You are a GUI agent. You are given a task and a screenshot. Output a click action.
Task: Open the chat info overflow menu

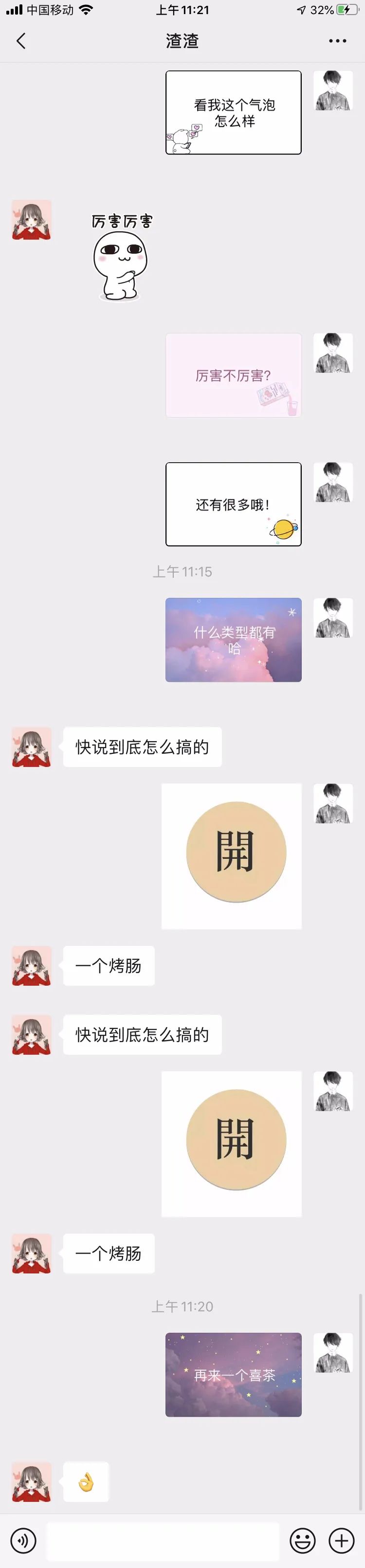[337, 41]
